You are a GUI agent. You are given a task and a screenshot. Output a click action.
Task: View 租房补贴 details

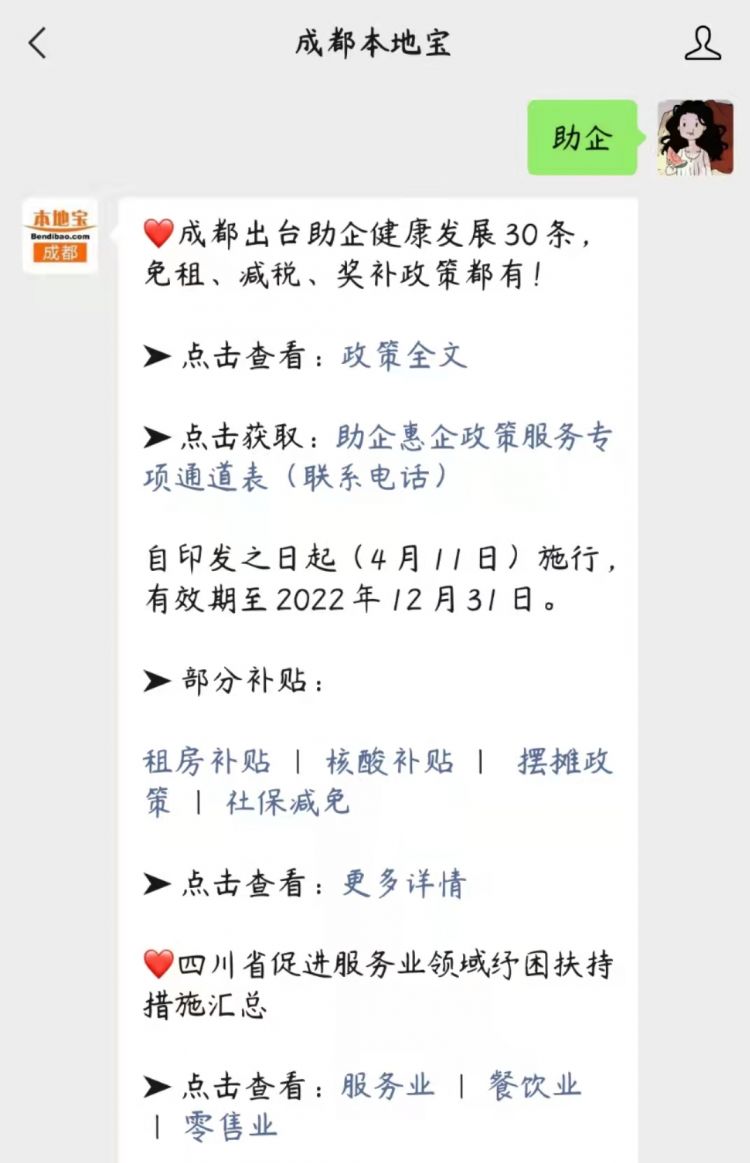tap(207, 762)
